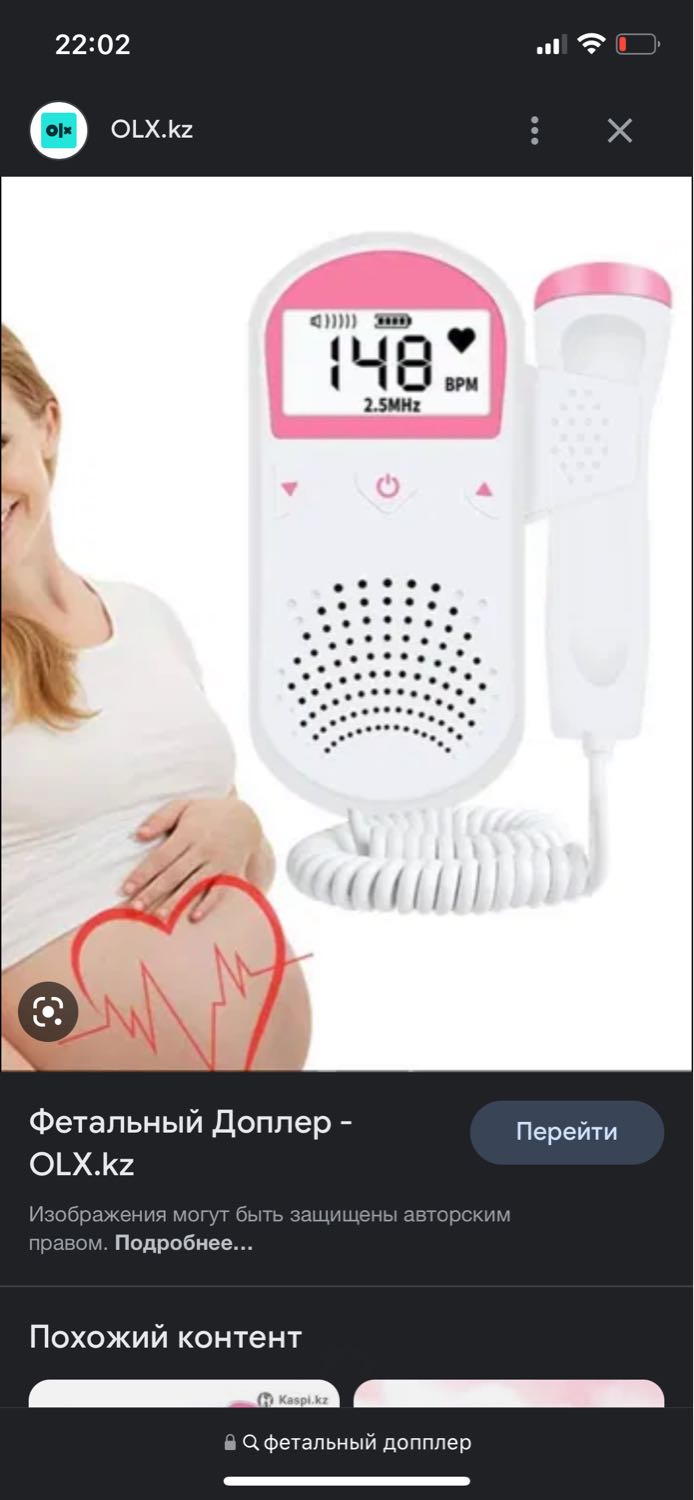Open the Подробнее… copyright link

click(184, 1243)
